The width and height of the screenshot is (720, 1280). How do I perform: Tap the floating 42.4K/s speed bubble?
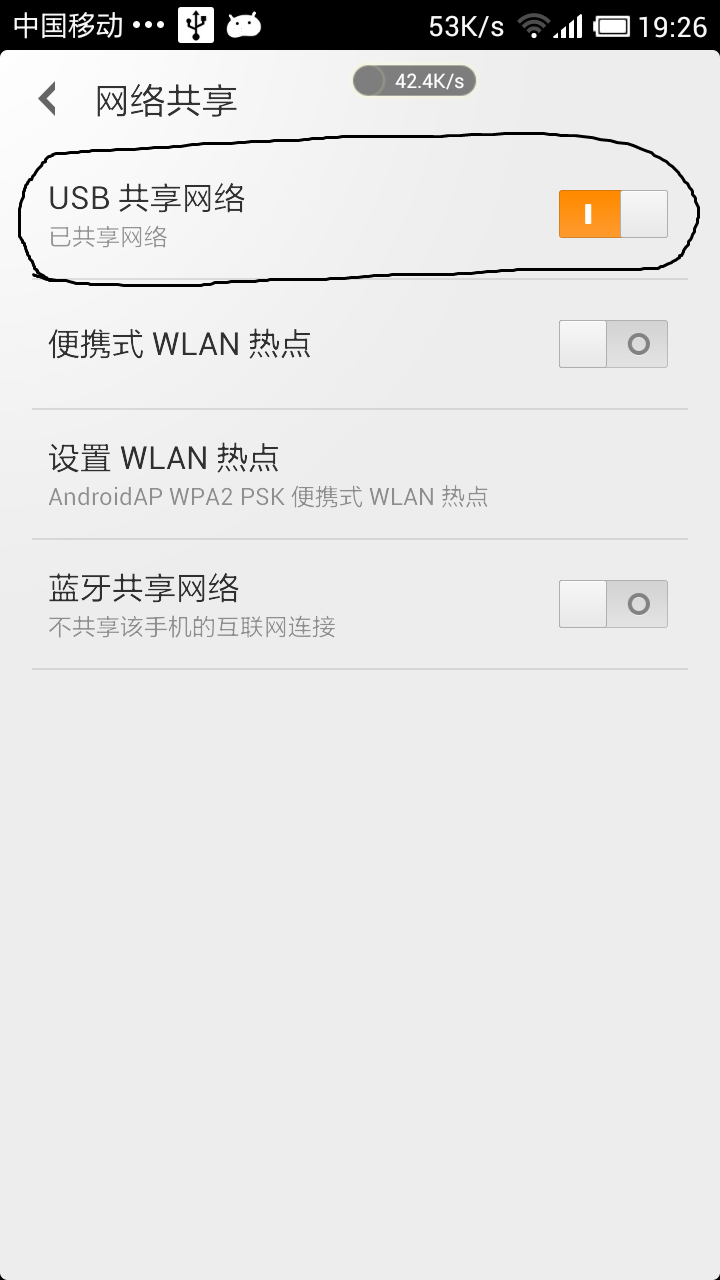[x=414, y=80]
